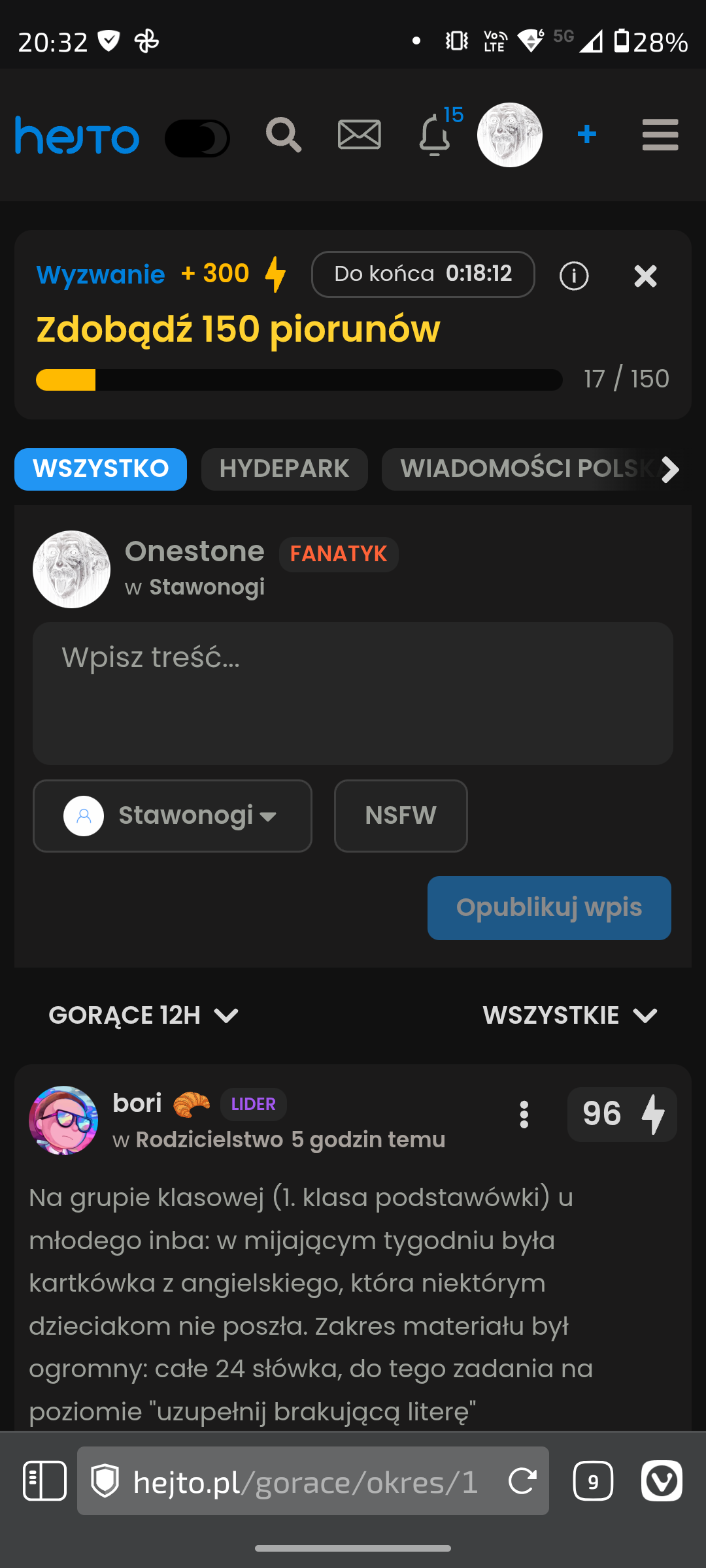
Task: Expand the GORĄCE 12H sorting dropdown
Action: point(144,1015)
